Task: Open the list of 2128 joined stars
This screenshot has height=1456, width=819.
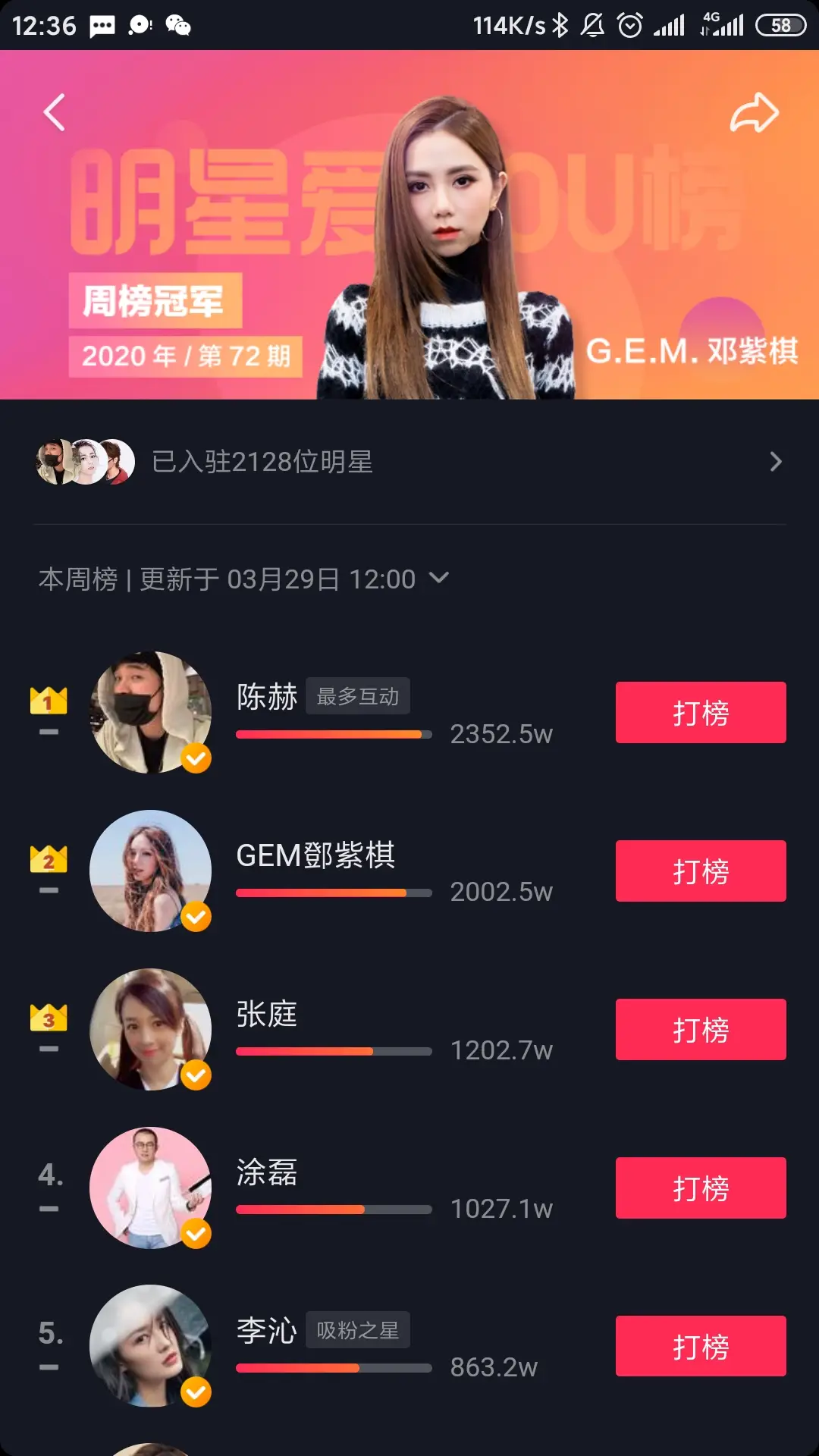Action: pyautogui.click(x=409, y=462)
